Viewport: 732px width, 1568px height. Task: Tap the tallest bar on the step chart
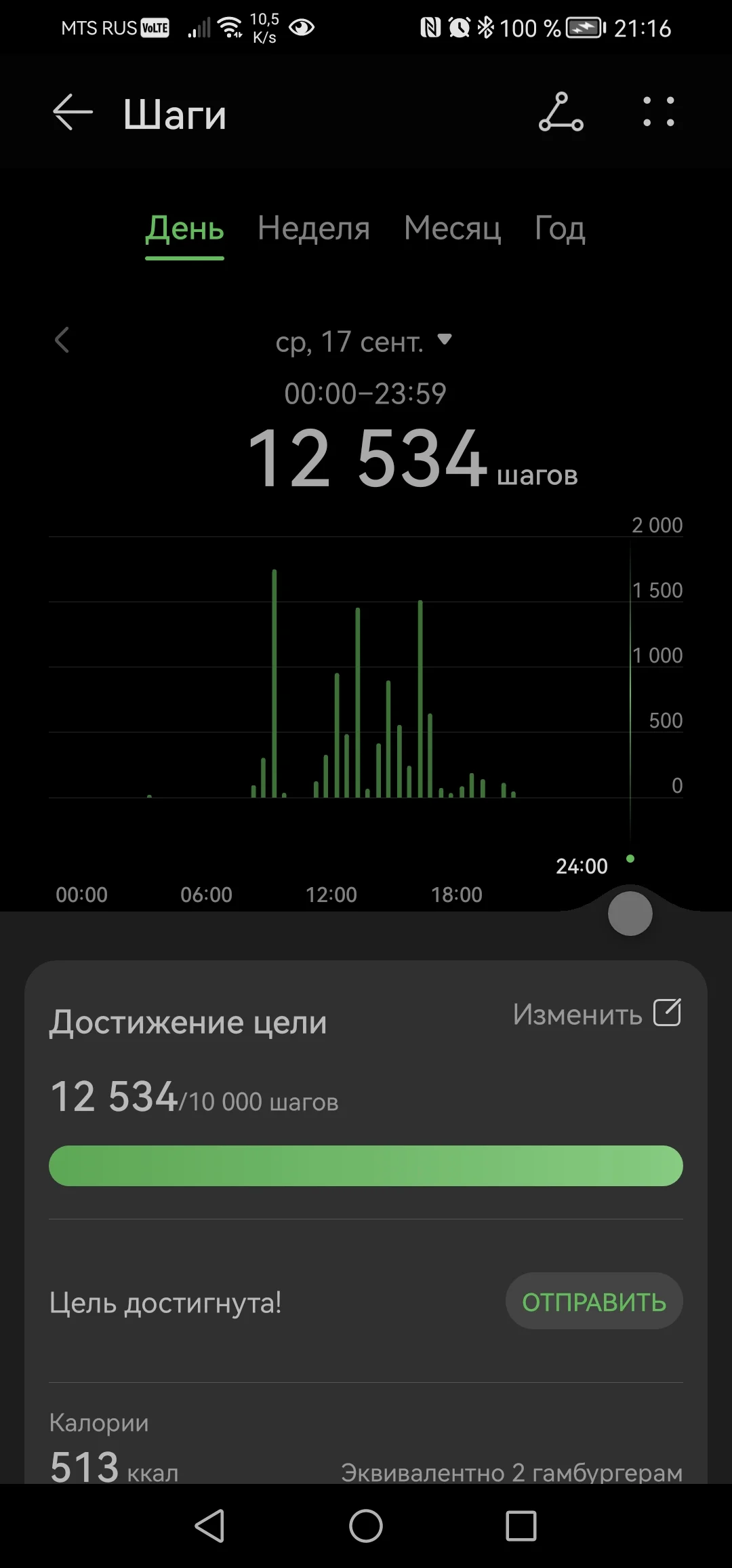click(274, 678)
